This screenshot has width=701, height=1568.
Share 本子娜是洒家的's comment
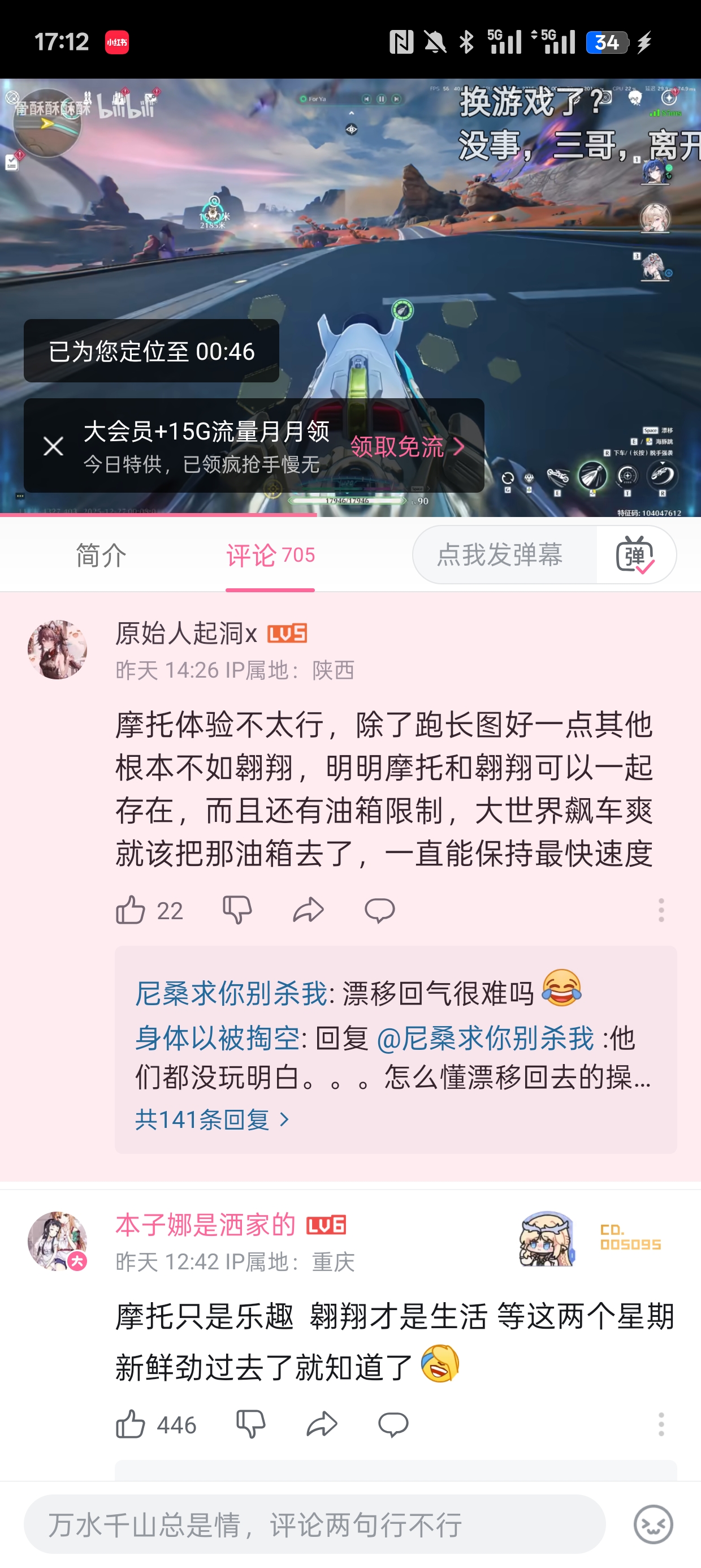[x=322, y=1425]
